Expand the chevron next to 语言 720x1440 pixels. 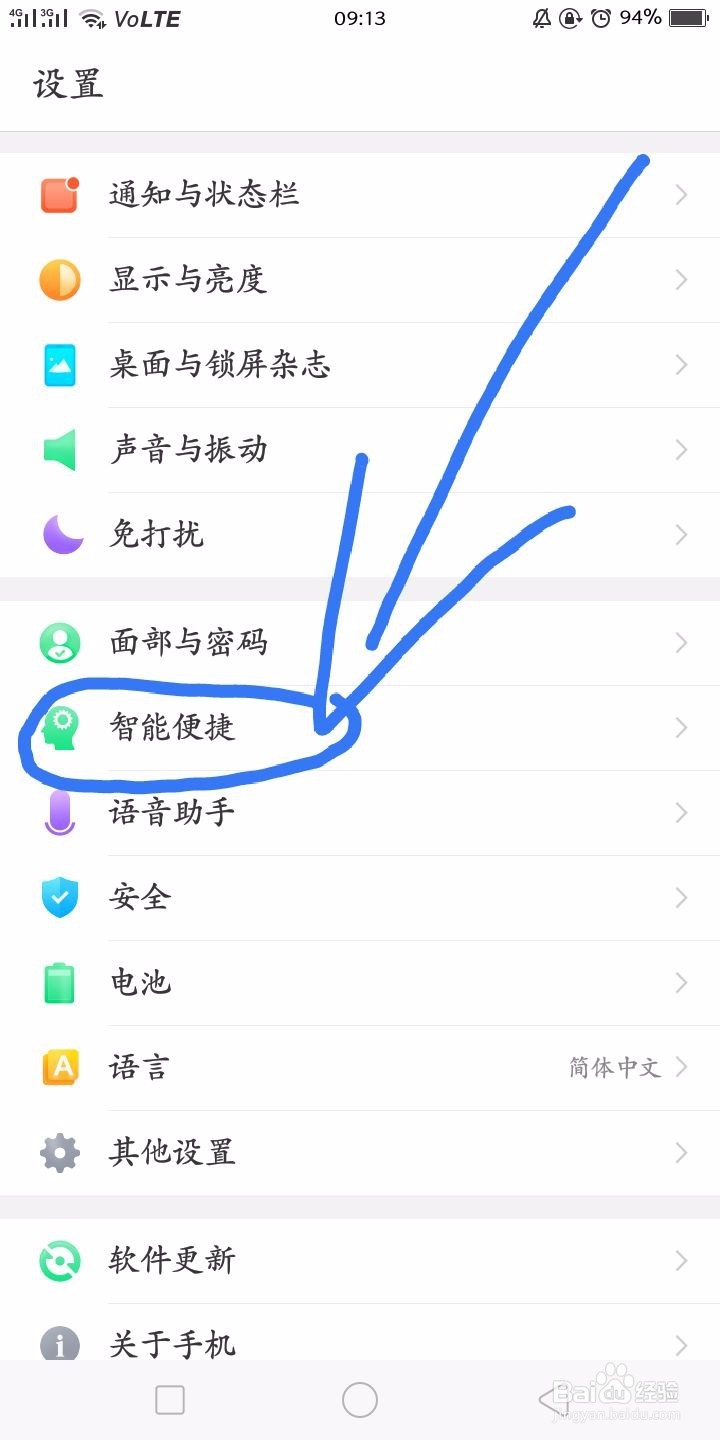tap(681, 1067)
